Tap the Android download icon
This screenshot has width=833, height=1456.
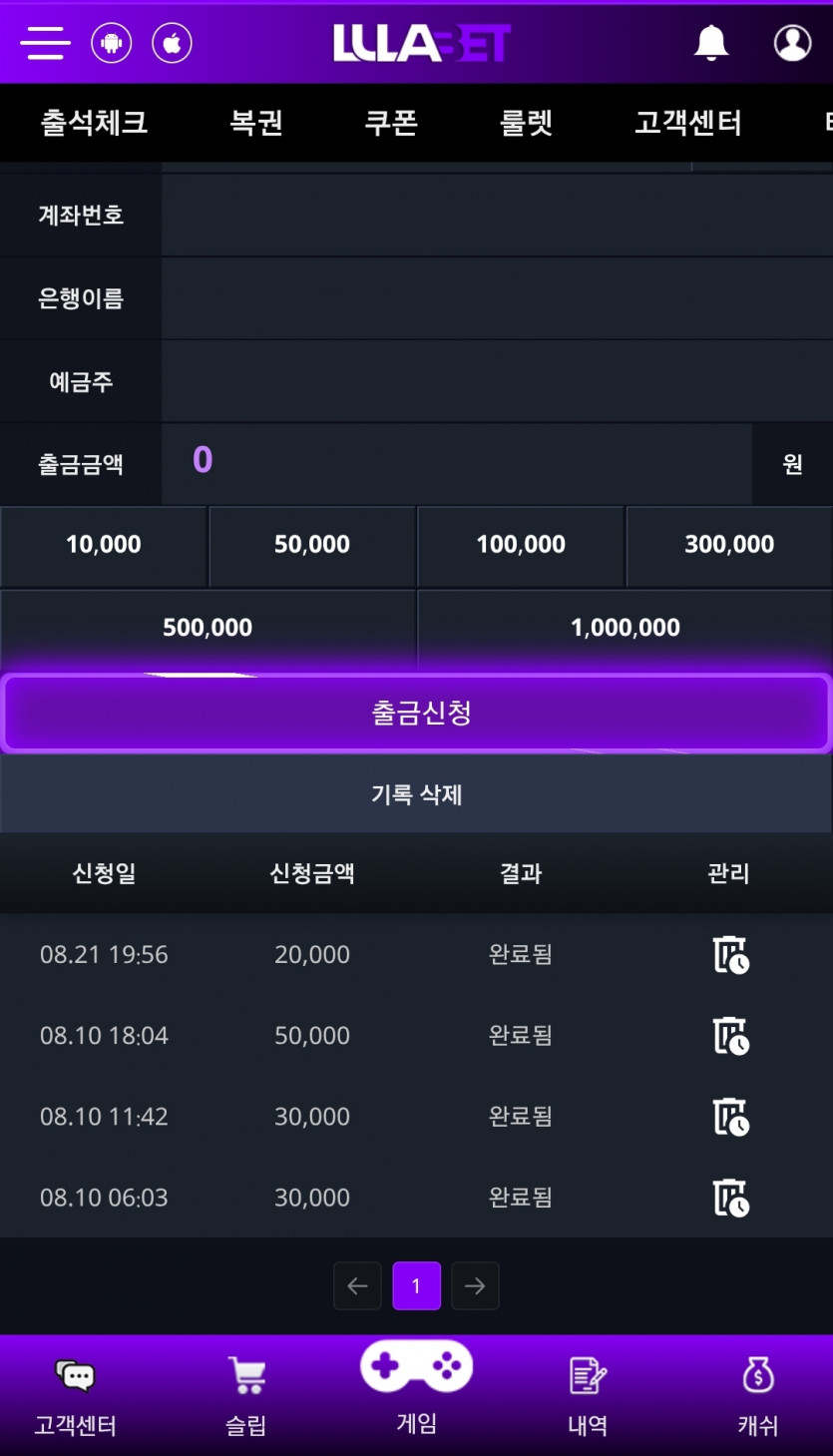point(112,44)
